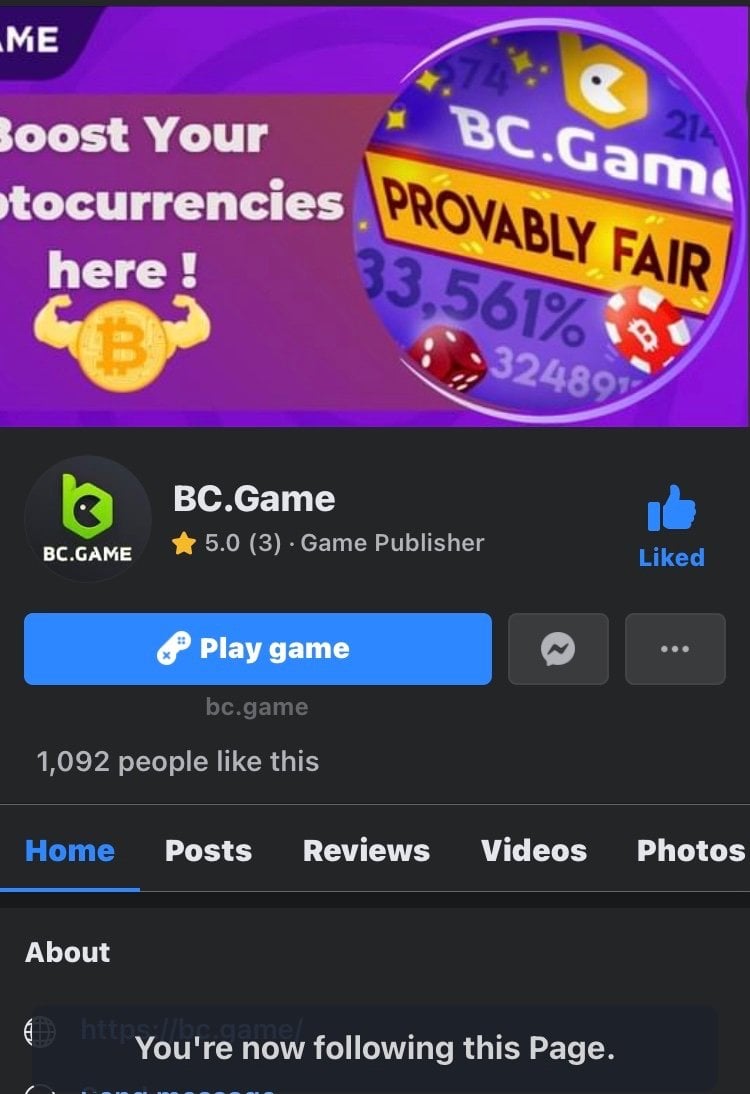750x1094 pixels.
Task: Open the BC.Game profile picture
Action: click(88, 518)
